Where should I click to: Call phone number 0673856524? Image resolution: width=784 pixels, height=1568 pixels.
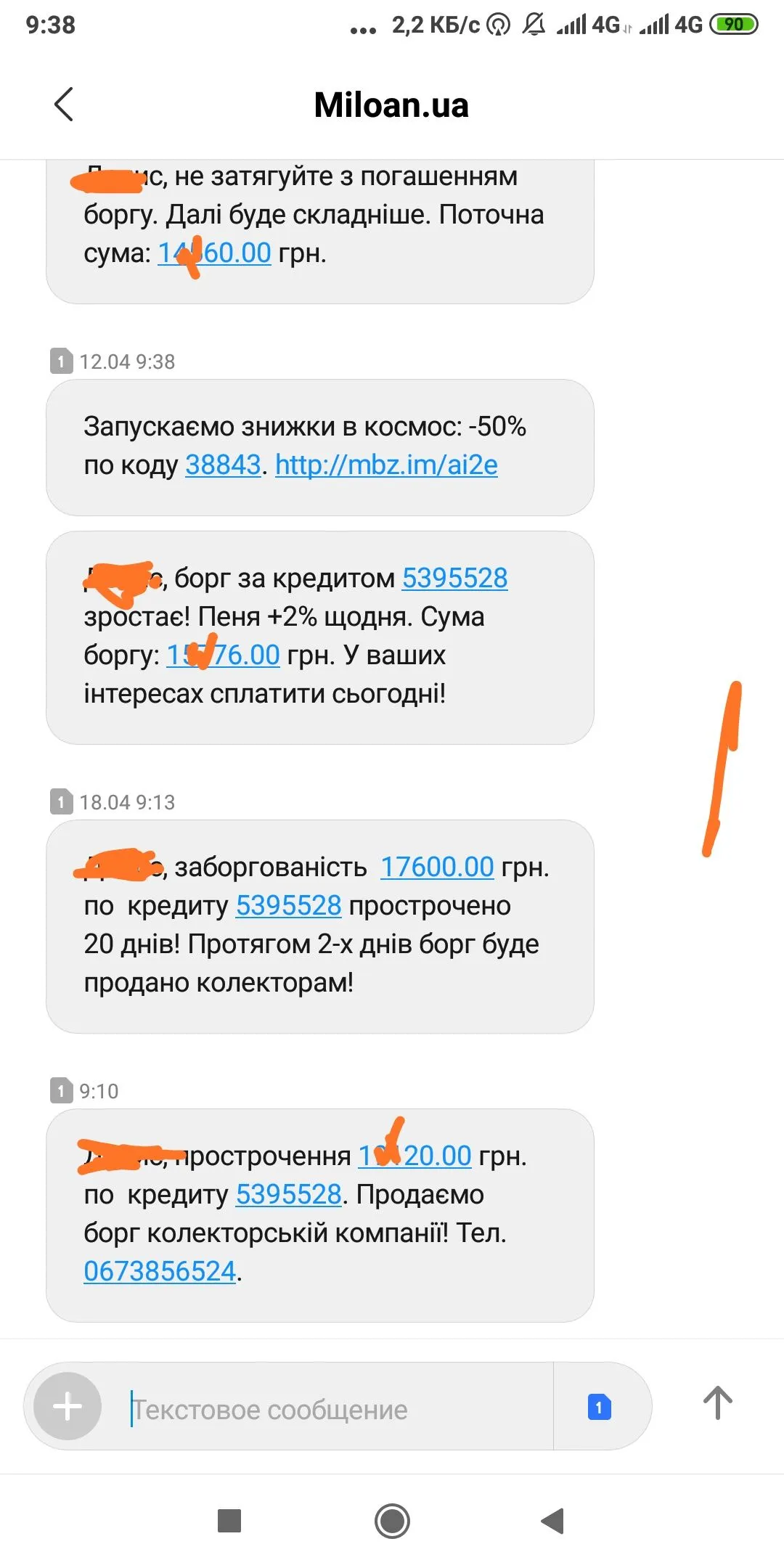(160, 1271)
